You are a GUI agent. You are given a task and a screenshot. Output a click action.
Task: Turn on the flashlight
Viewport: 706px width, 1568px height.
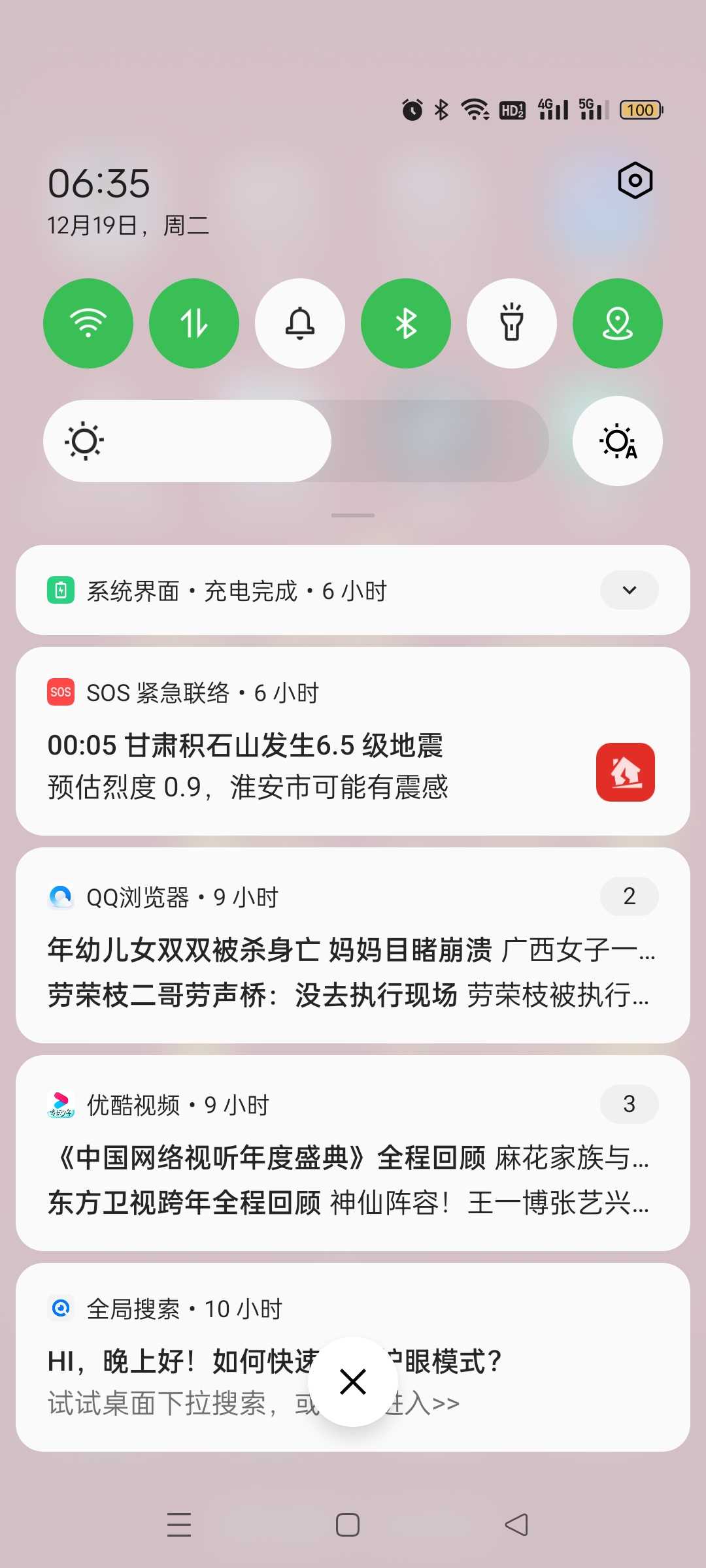click(512, 323)
